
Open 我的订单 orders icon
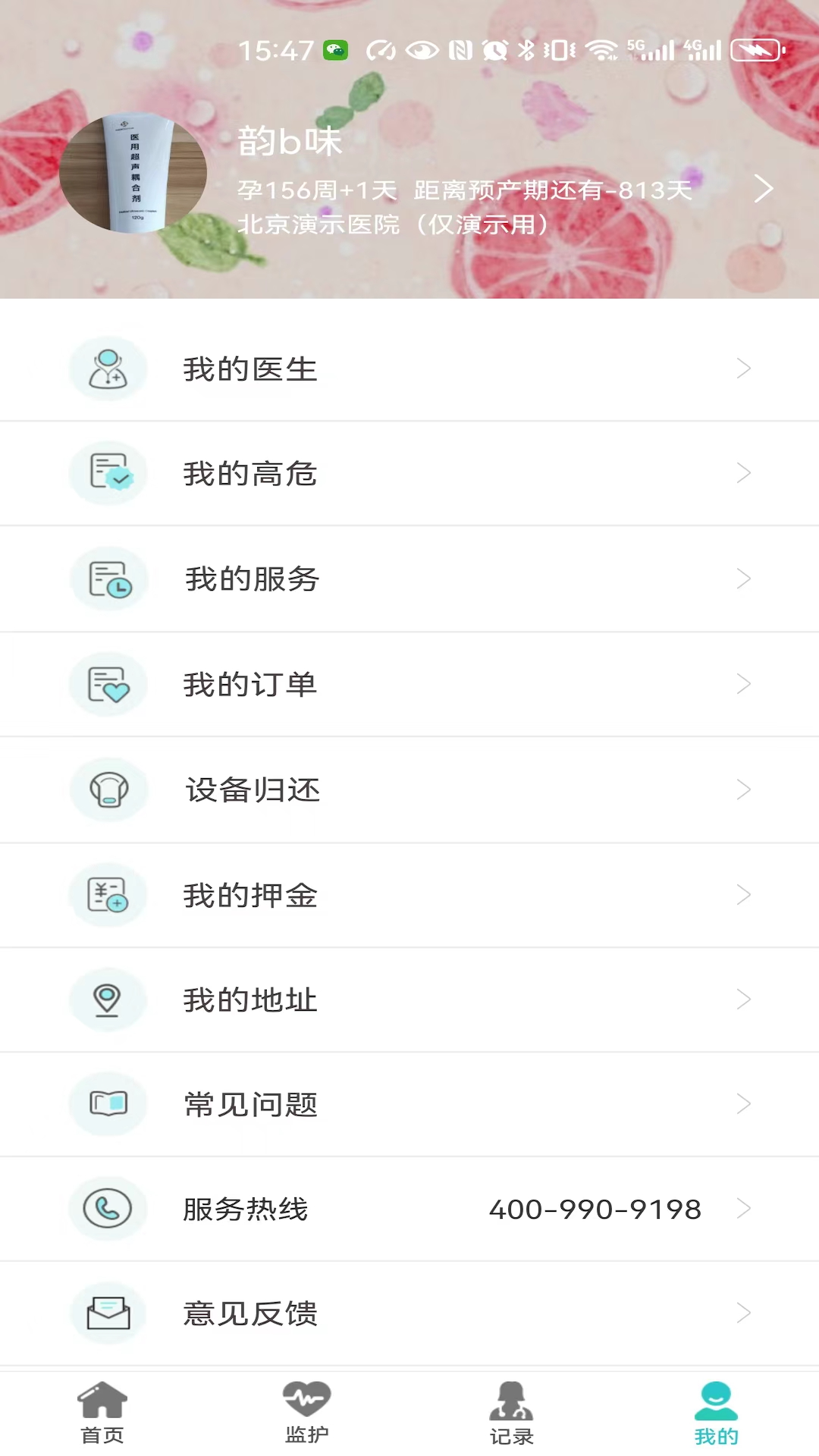[x=108, y=684]
